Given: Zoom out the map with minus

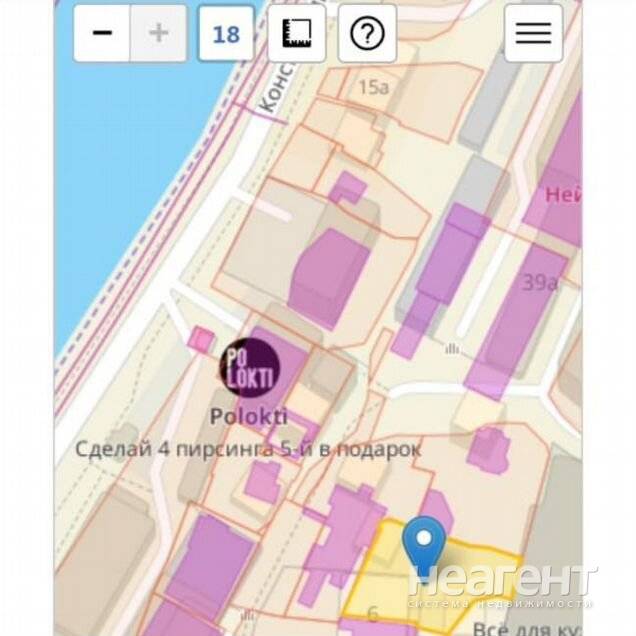Looking at the screenshot, I should click(x=102, y=33).
